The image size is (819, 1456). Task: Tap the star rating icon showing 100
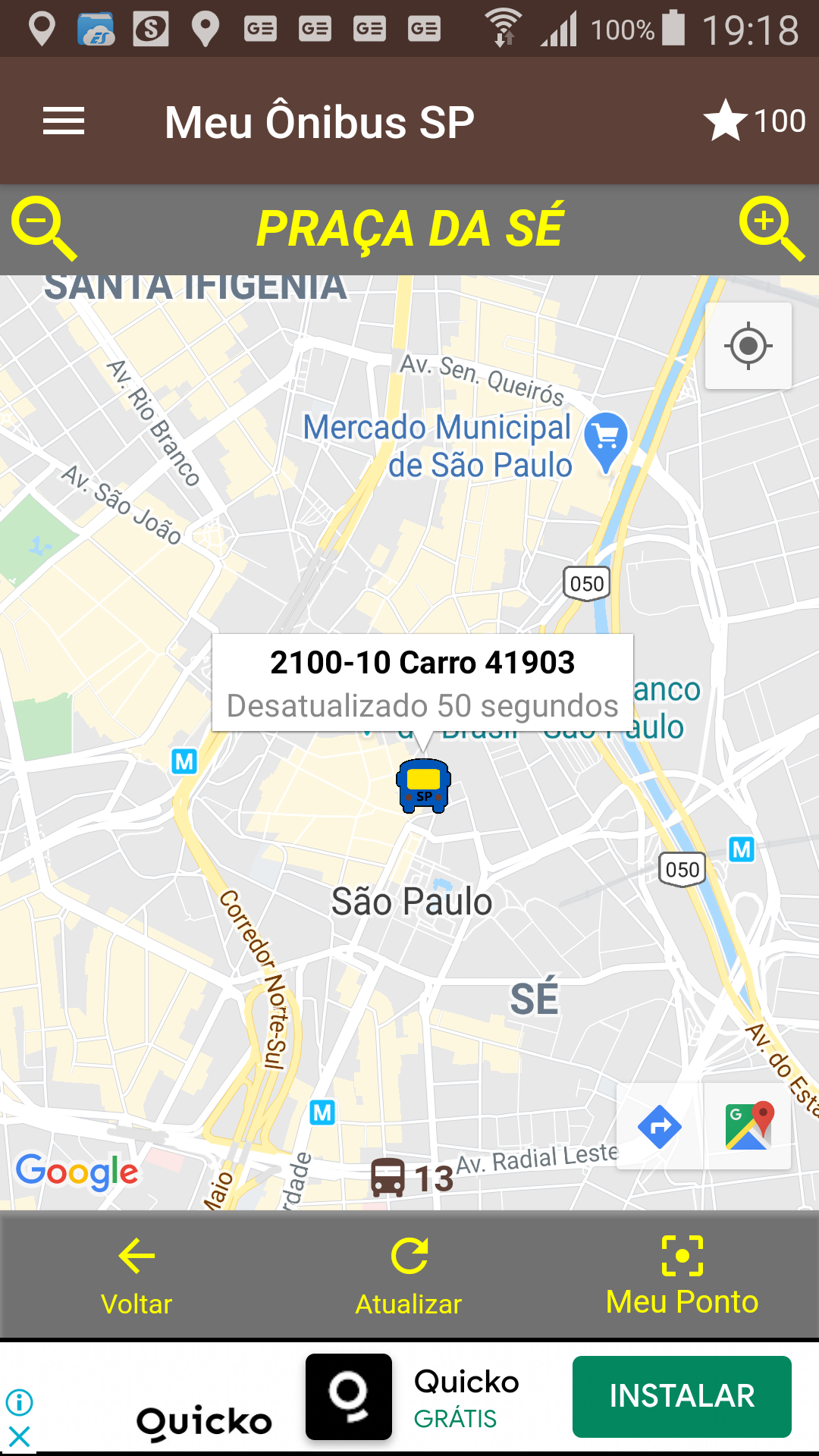[x=754, y=121]
